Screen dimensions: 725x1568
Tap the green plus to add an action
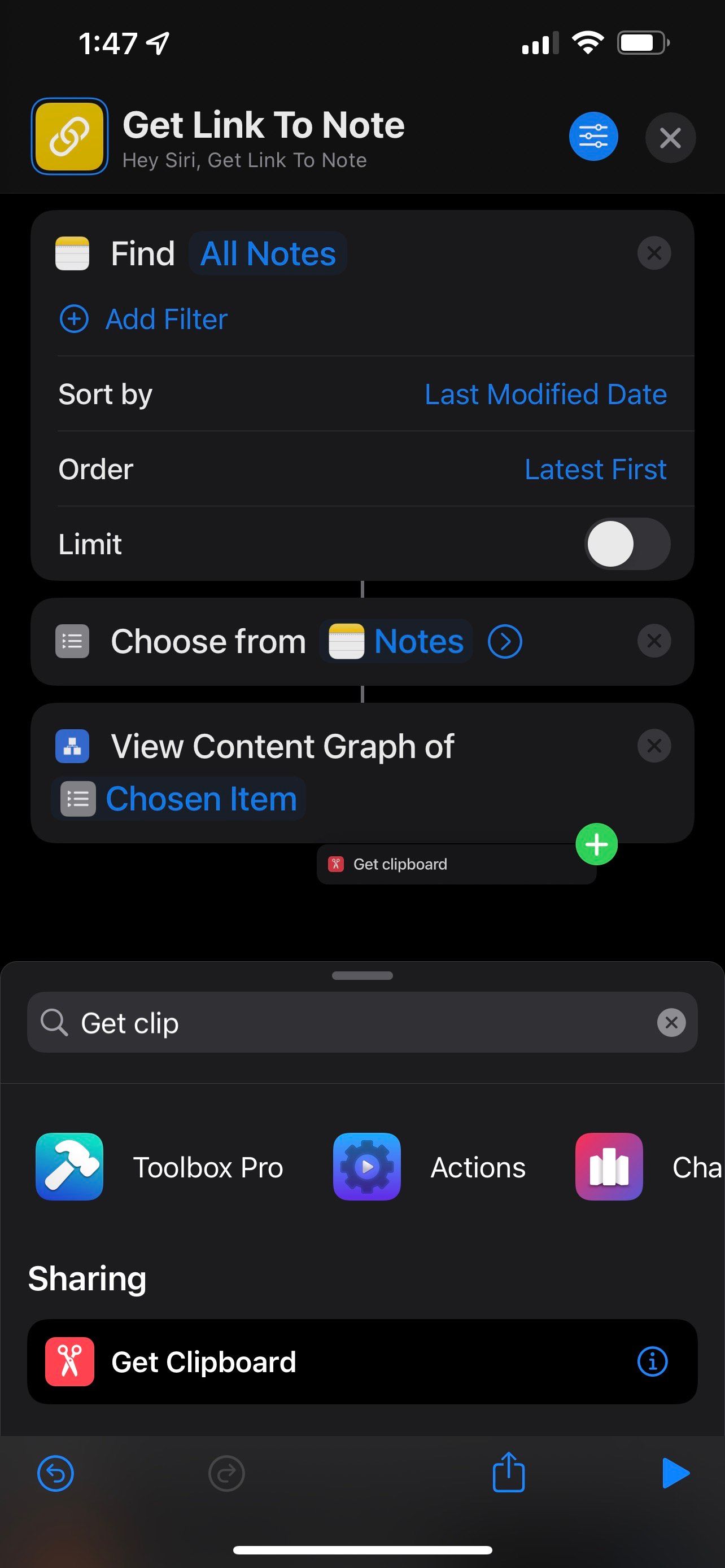click(597, 844)
